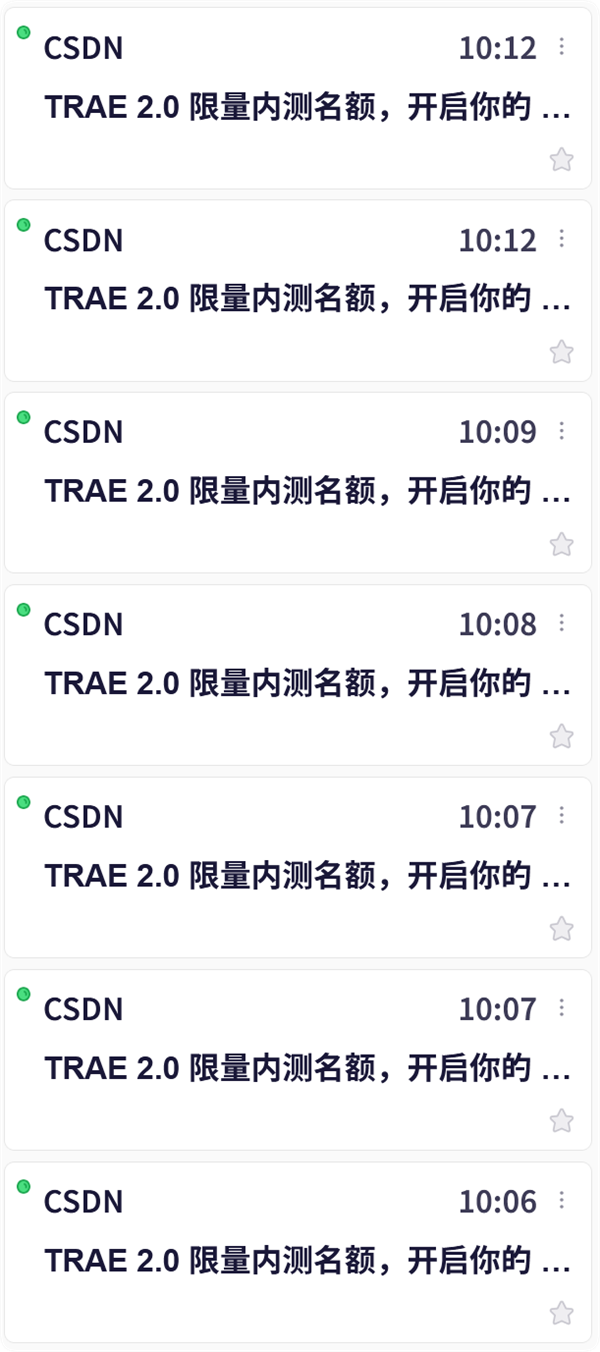This screenshot has width=600, height=1352.
Task: Star the CSDN email from 10:09
Action: (562, 544)
